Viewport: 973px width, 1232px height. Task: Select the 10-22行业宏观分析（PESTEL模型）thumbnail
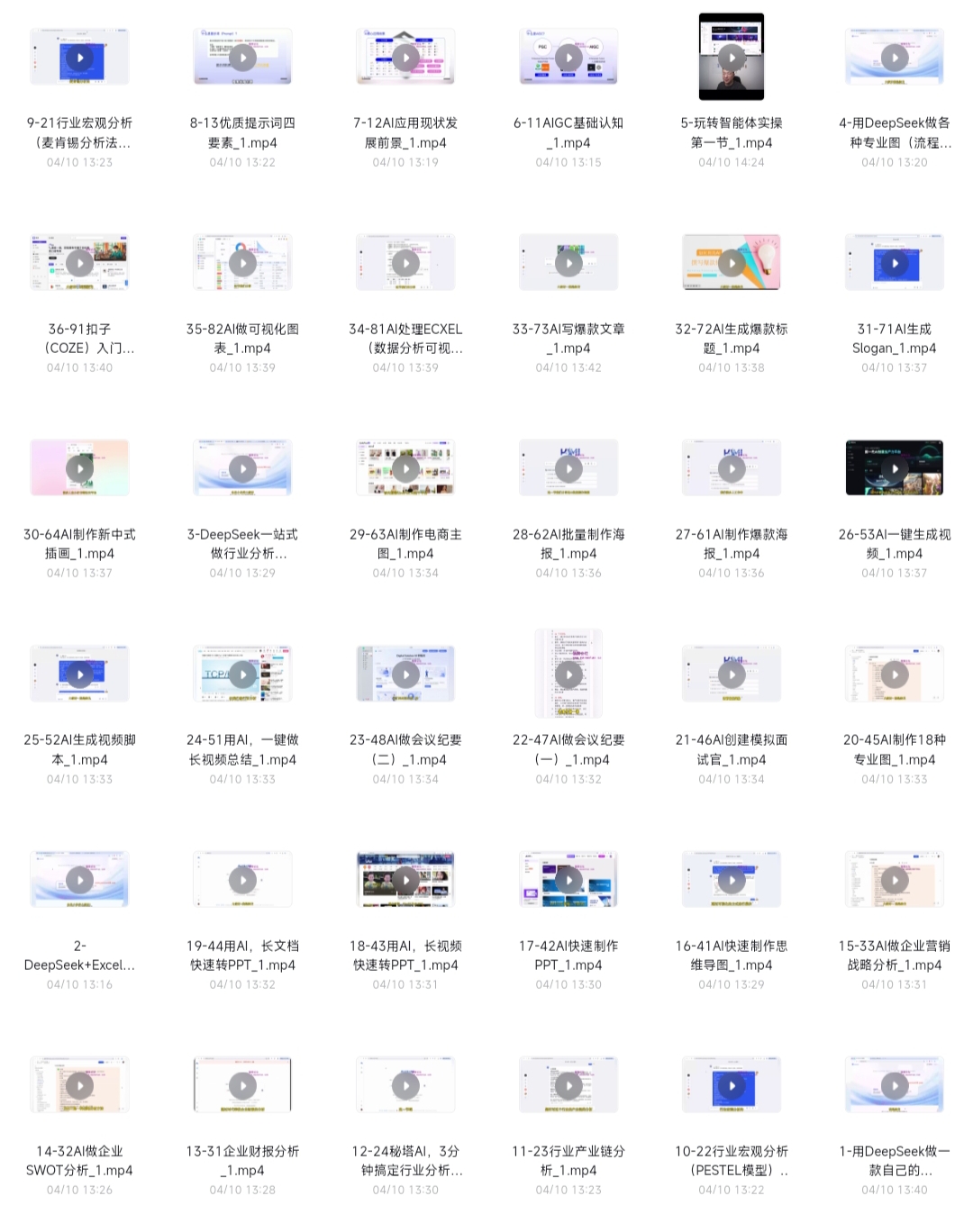tap(731, 1084)
